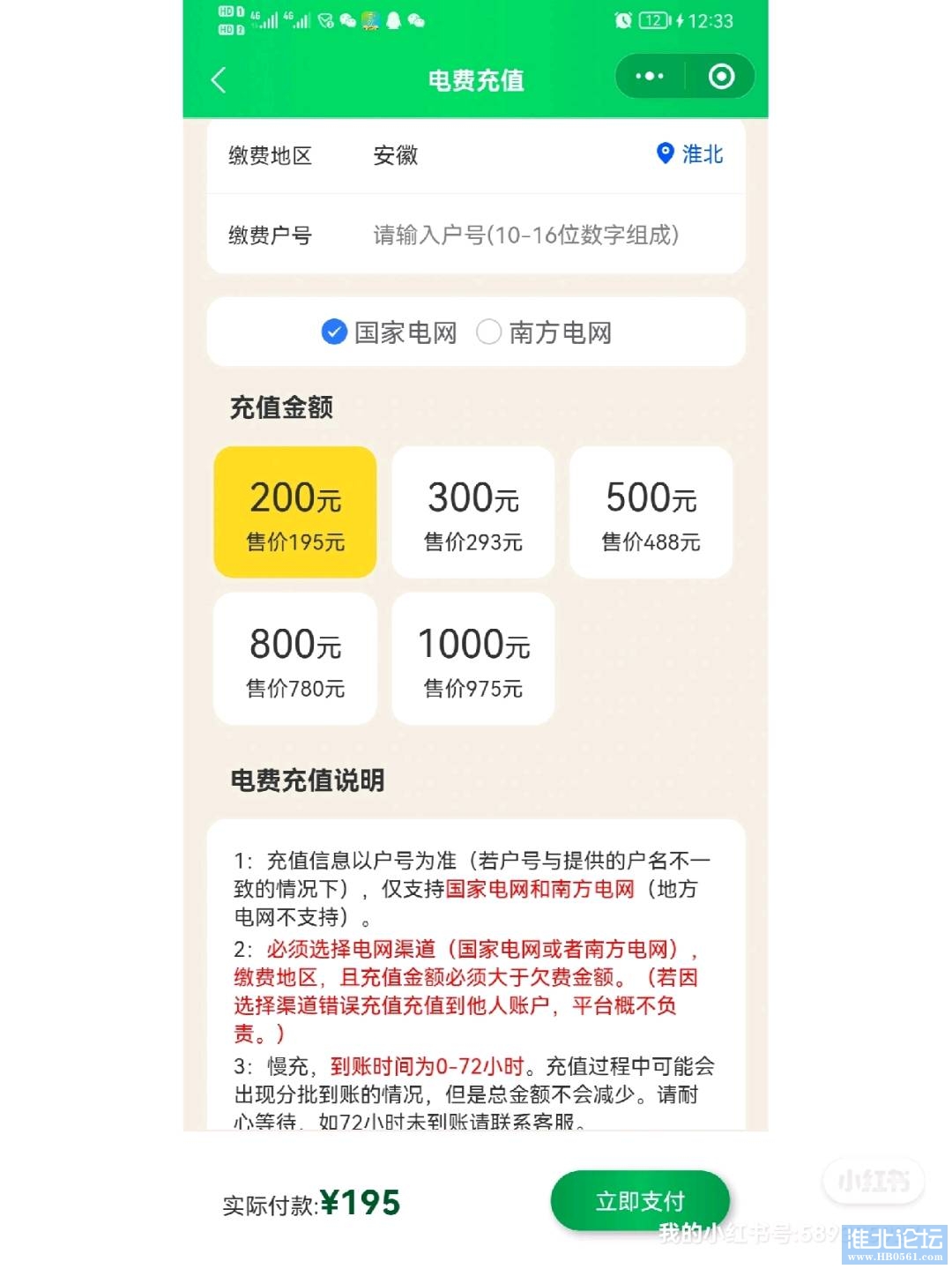This screenshot has width=952, height=1269.
Task: Choose the 500元 recharge amount
Action: pos(651,512)
